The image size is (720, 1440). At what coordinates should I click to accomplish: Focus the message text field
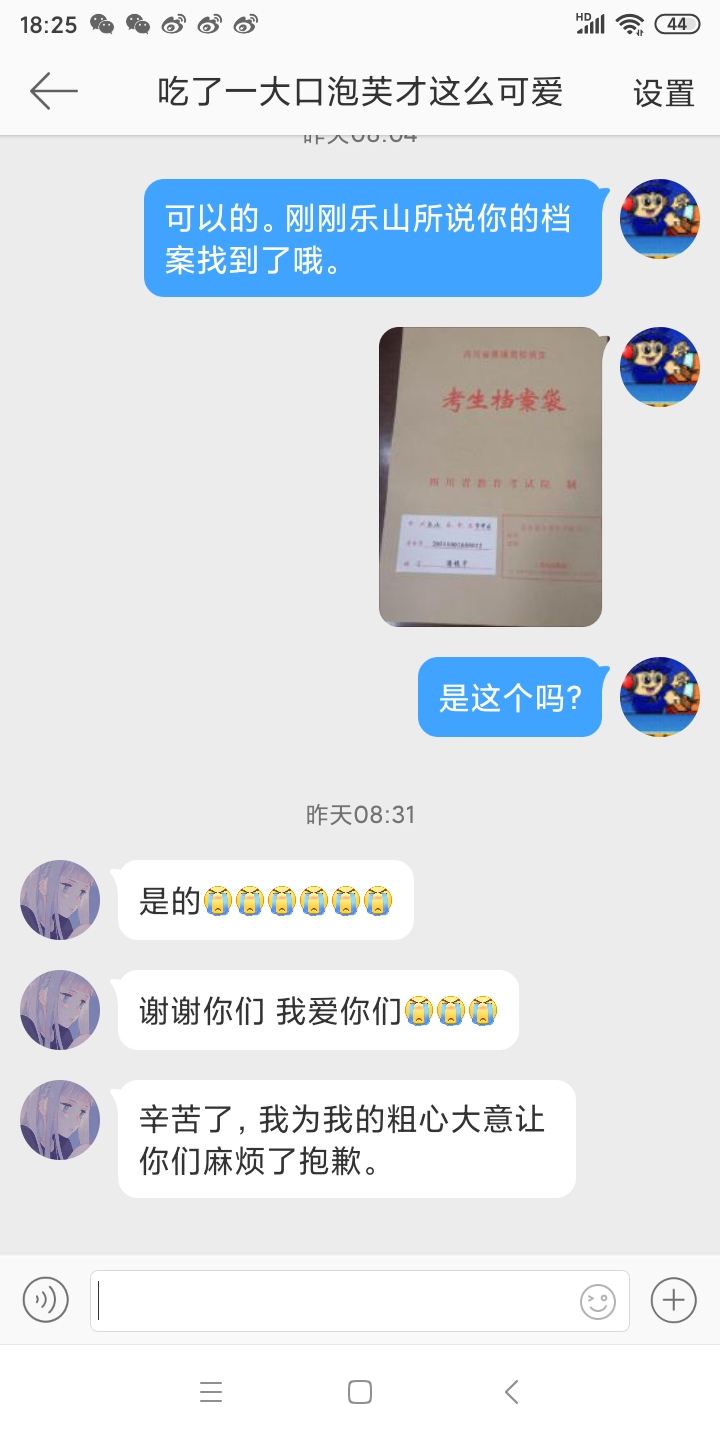point(335,1301)
